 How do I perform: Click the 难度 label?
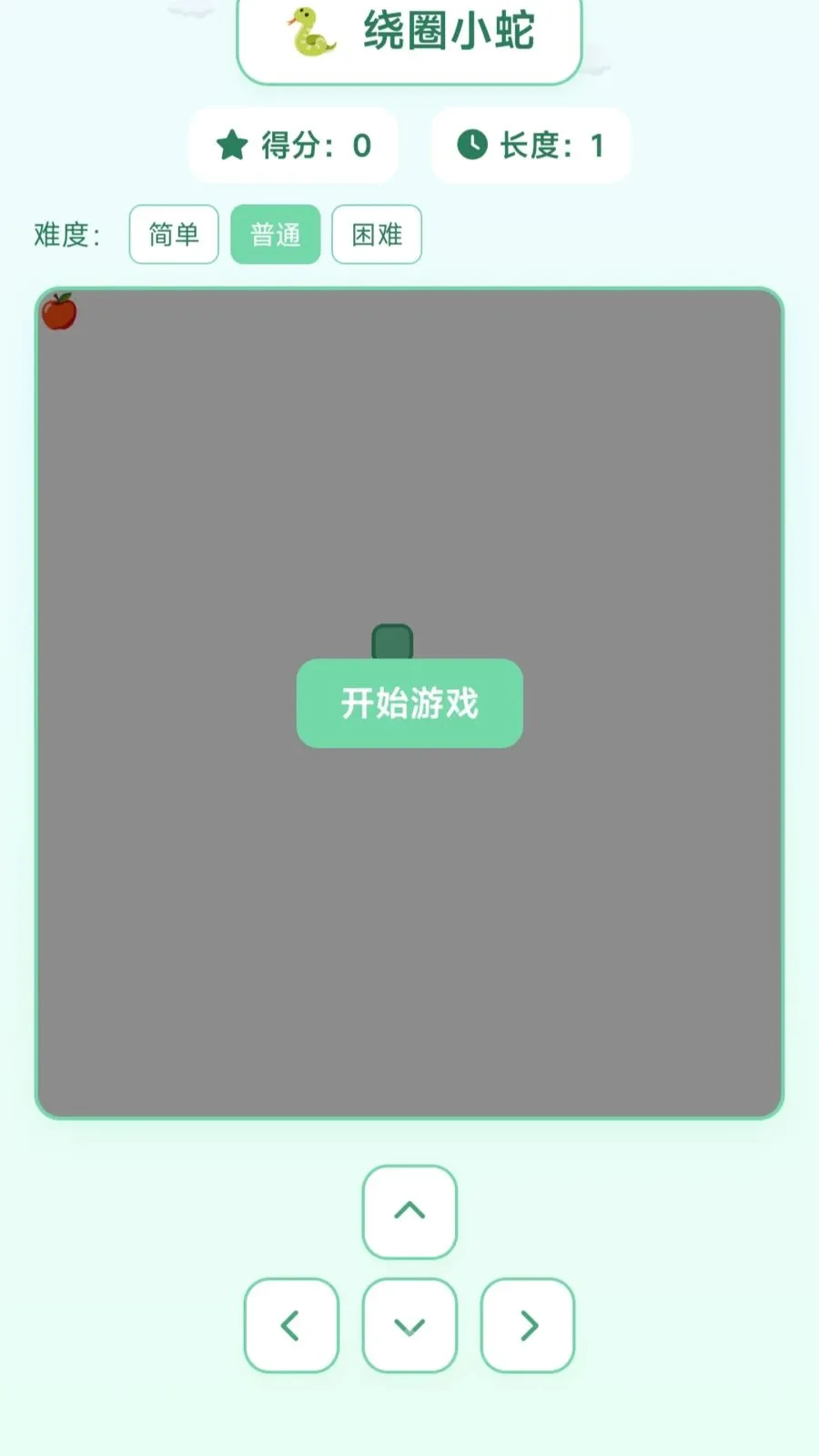click(68, 235)
